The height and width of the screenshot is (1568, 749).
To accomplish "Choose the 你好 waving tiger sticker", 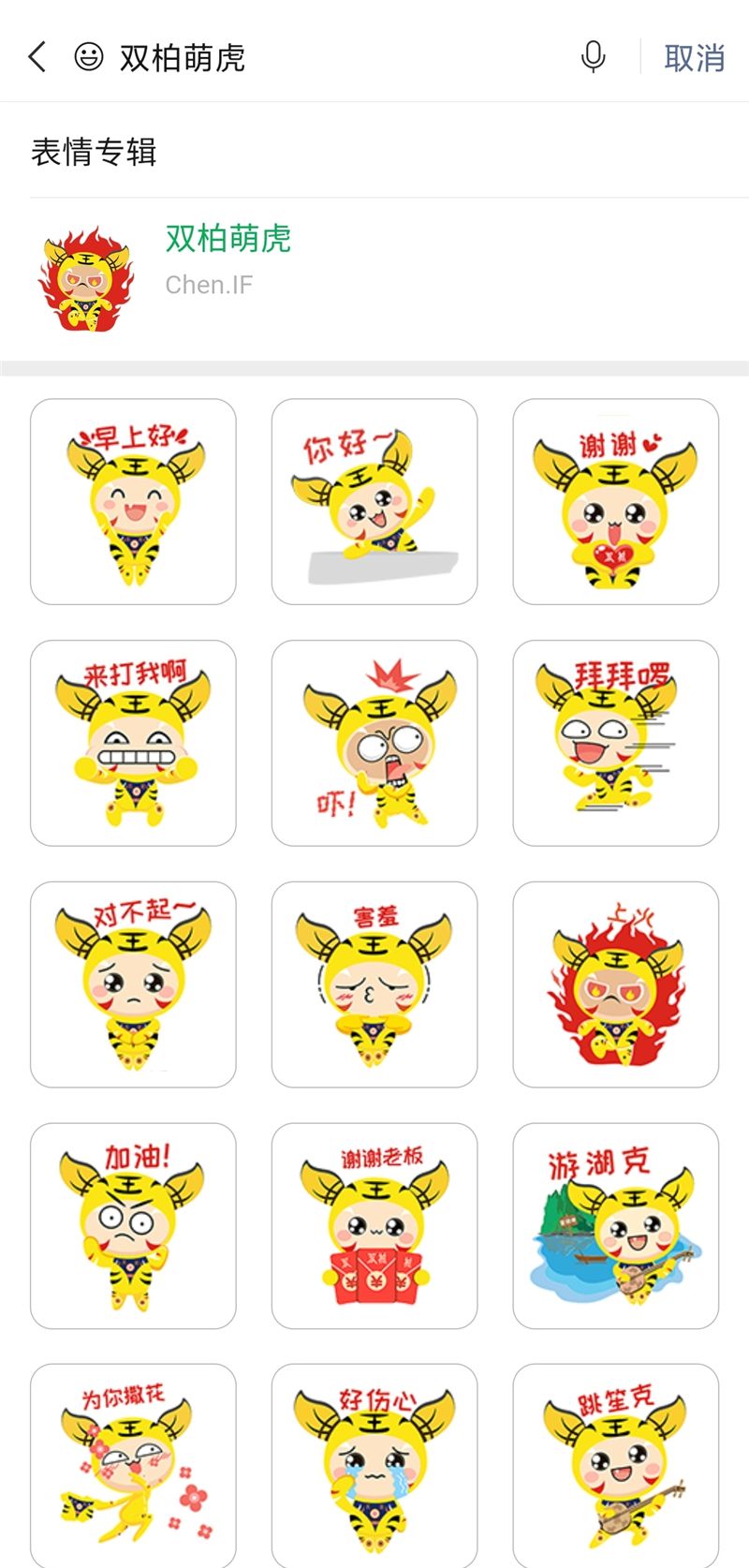I will 374,501.
